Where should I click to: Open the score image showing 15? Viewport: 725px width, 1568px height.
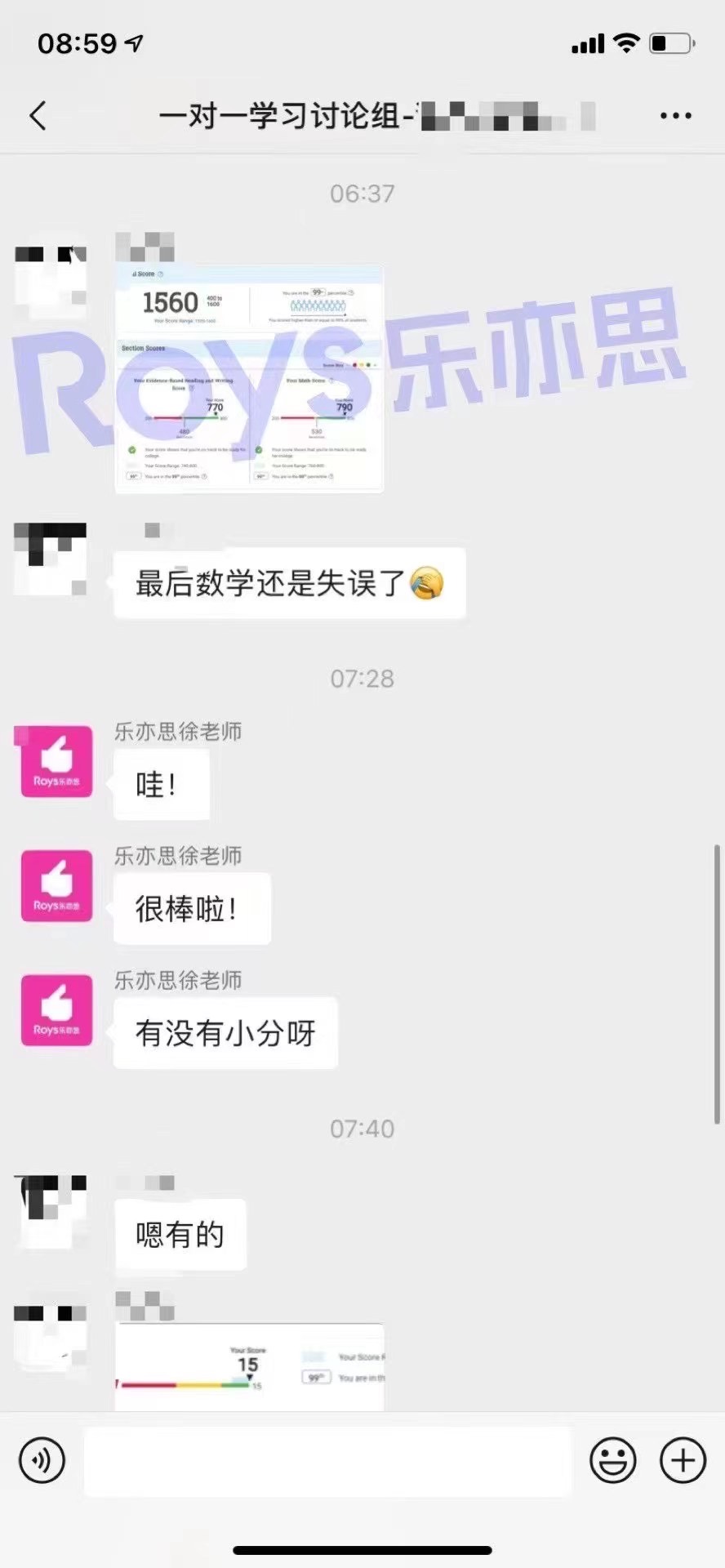[249, 1367]
